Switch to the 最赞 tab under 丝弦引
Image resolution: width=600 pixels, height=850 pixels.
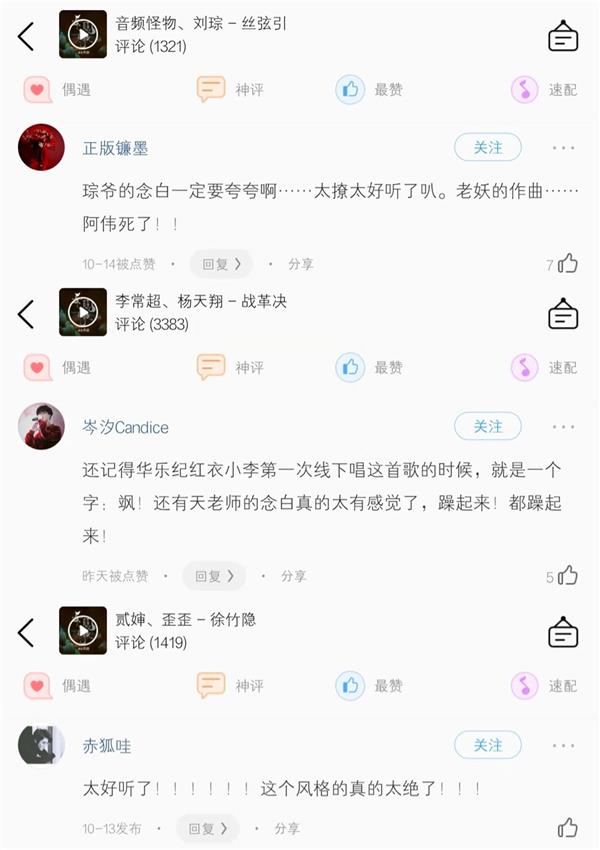368,89
